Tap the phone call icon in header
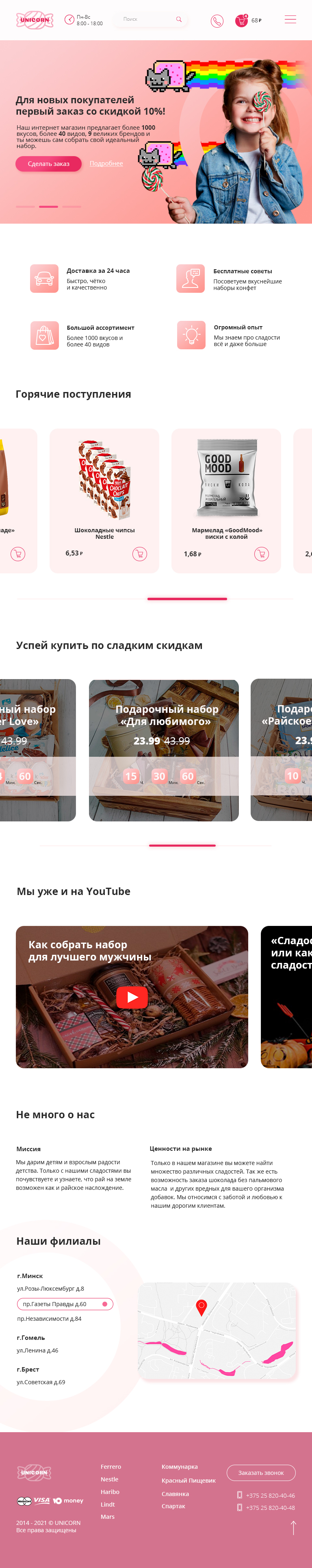 [x=217, y=21]
